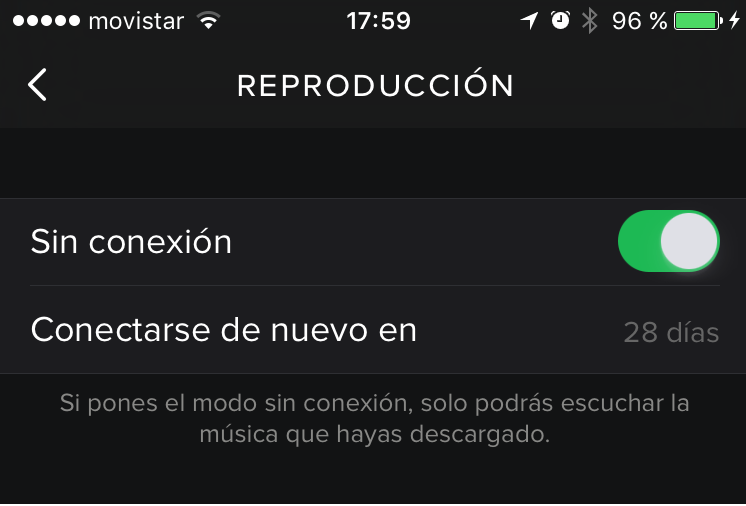
Task: Go back from Reproducción settings
Action: [38, 85]
